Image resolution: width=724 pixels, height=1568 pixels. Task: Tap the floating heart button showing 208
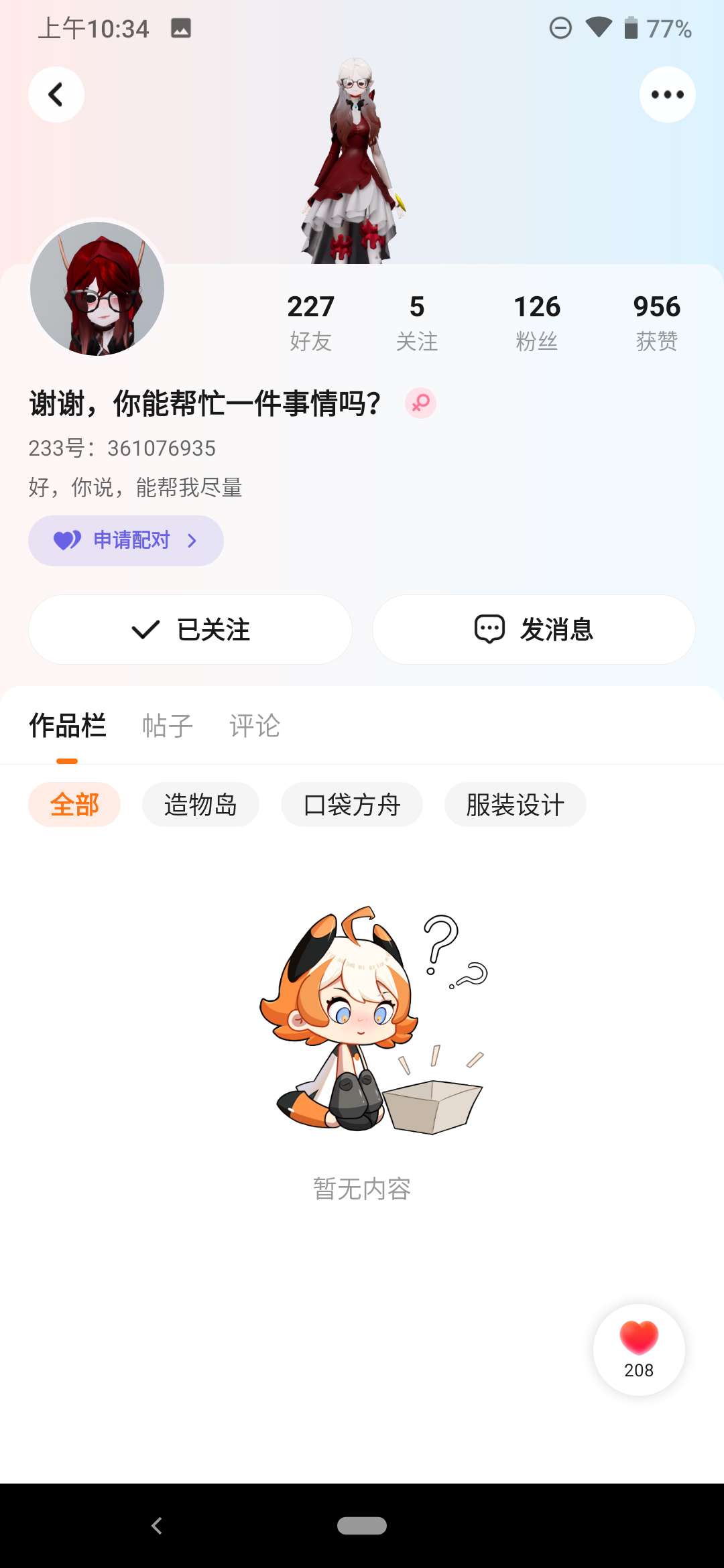coord(639,1349)
